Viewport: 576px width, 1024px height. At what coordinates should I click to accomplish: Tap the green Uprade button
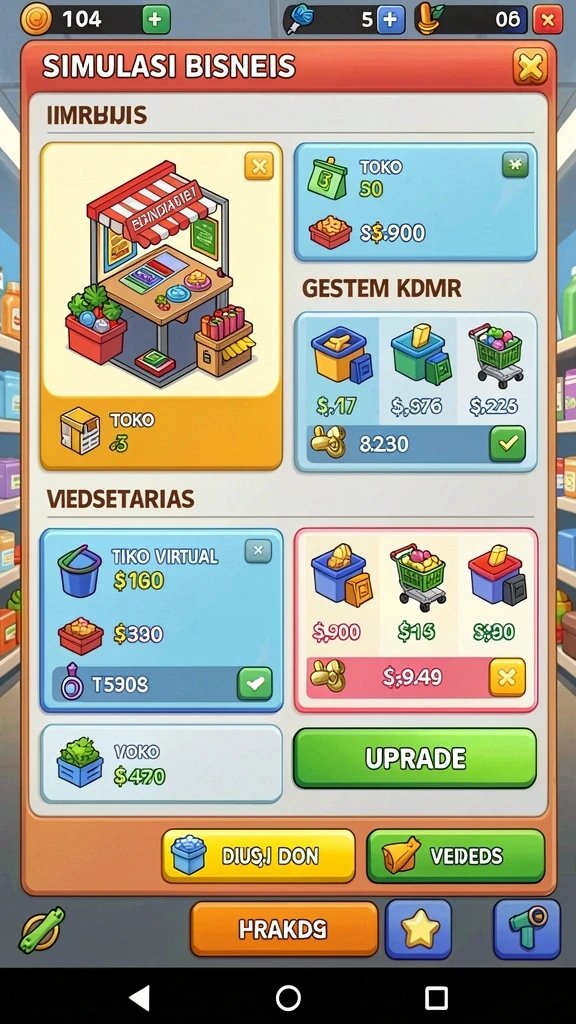coord(415,758)
